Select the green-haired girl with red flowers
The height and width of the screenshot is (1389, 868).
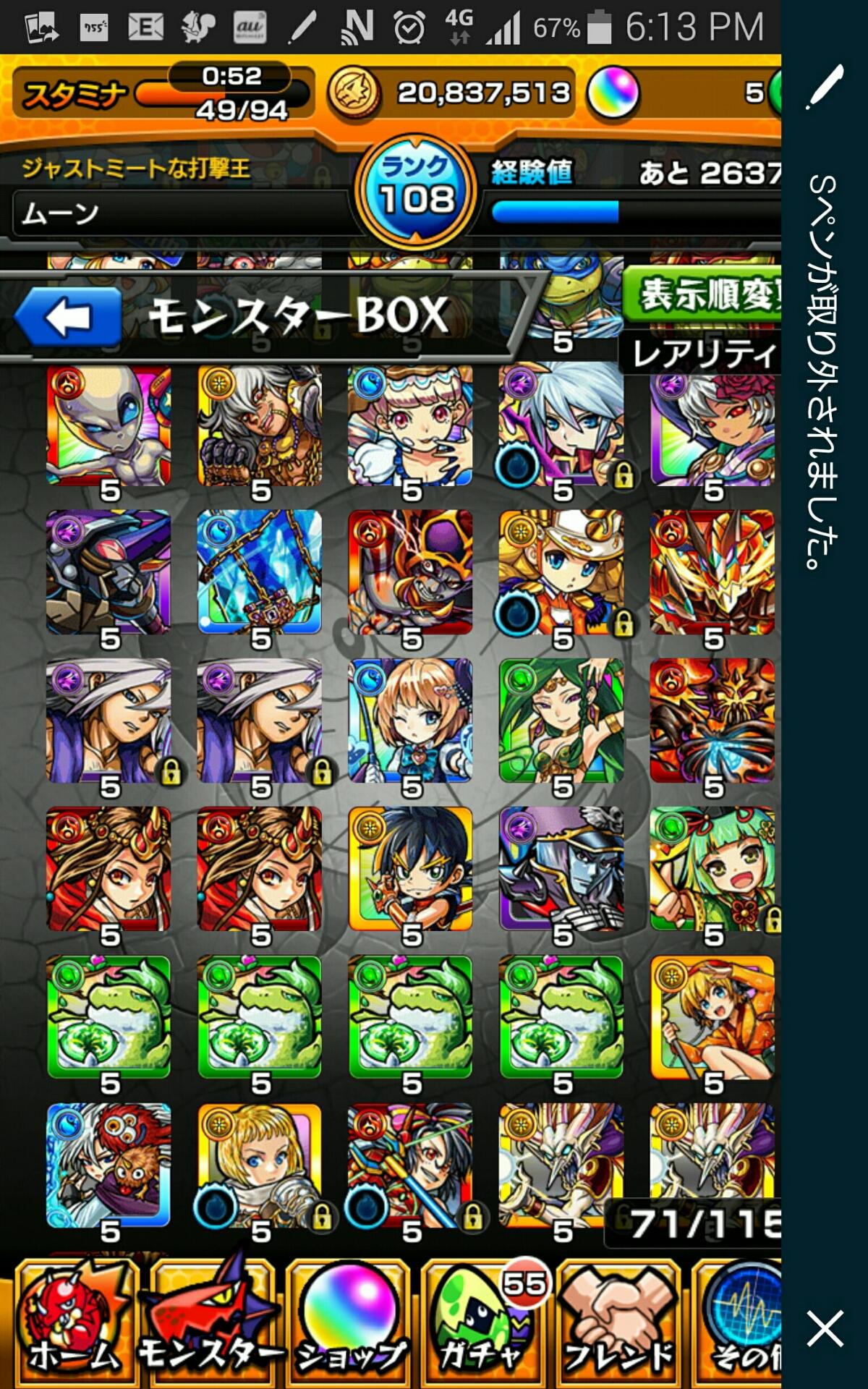(712, 868)
